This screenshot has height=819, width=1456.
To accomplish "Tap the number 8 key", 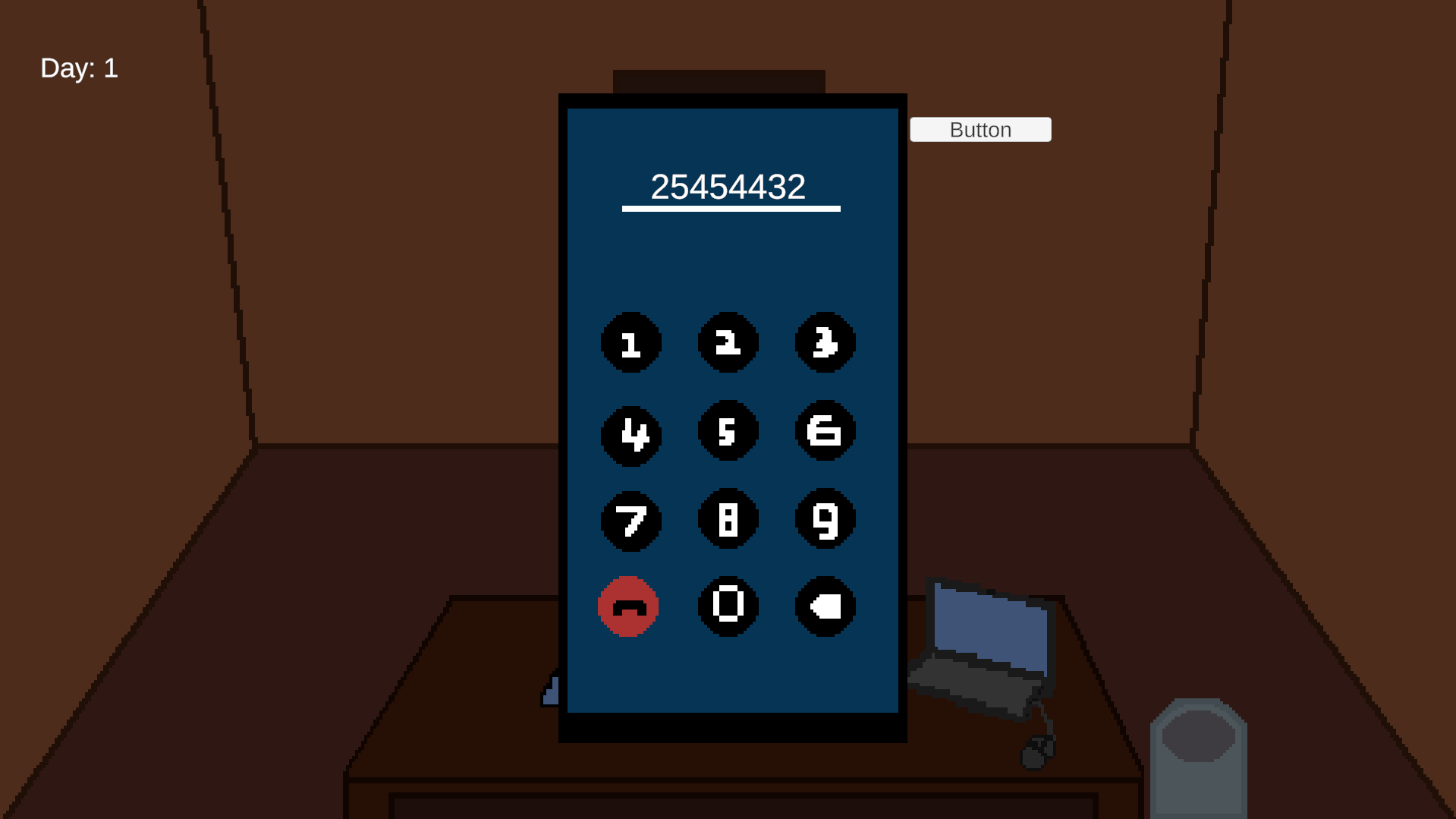I will [728, 519].
